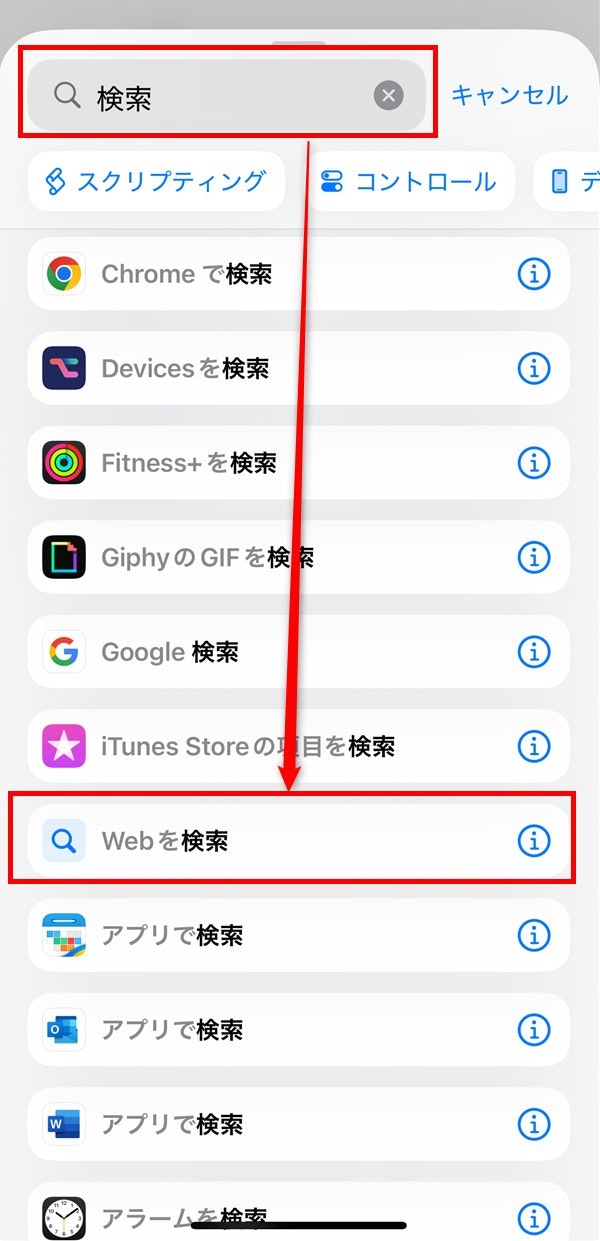This screenshot has width=600, height=1241.
Task: Tap the 検索 search field
Action: [x=220, y=96]
